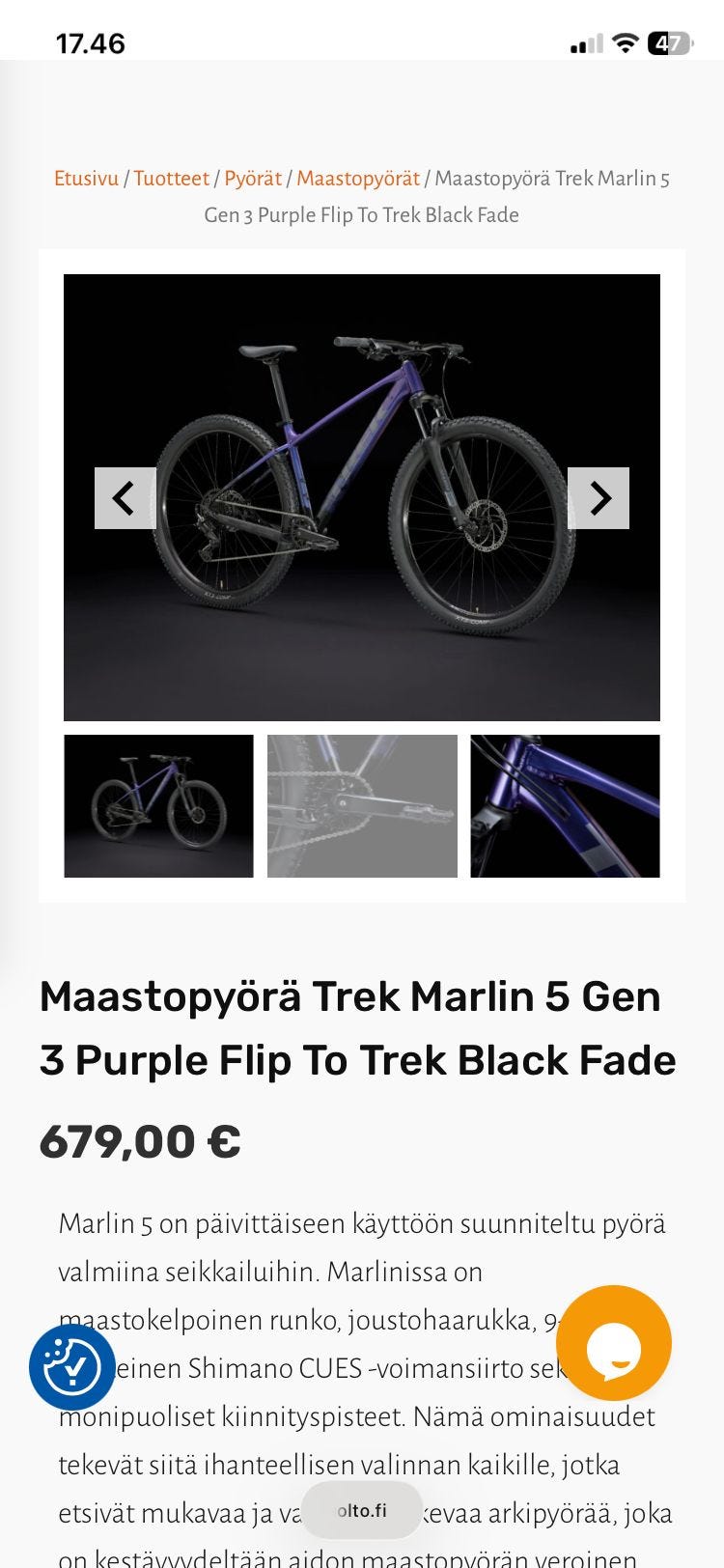Go to Maastopyörät category

coord(358,179)
